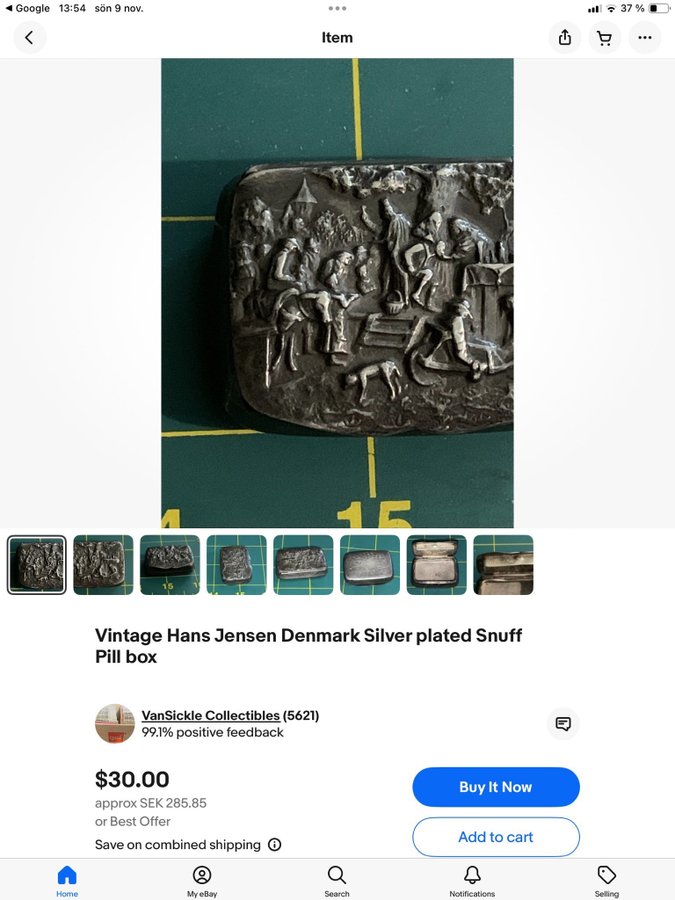Image resolution: width=675 pixels, height=900 pixels.
Task: Return to Google via the status bar link
Action: 27,8
